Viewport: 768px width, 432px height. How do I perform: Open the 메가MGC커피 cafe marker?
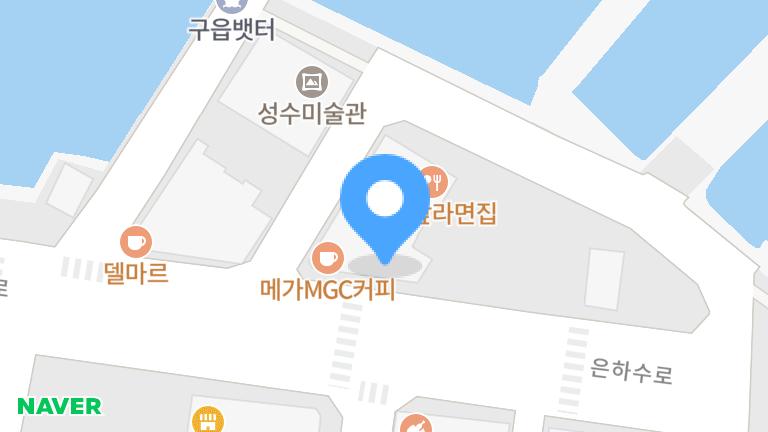(326, 259)
